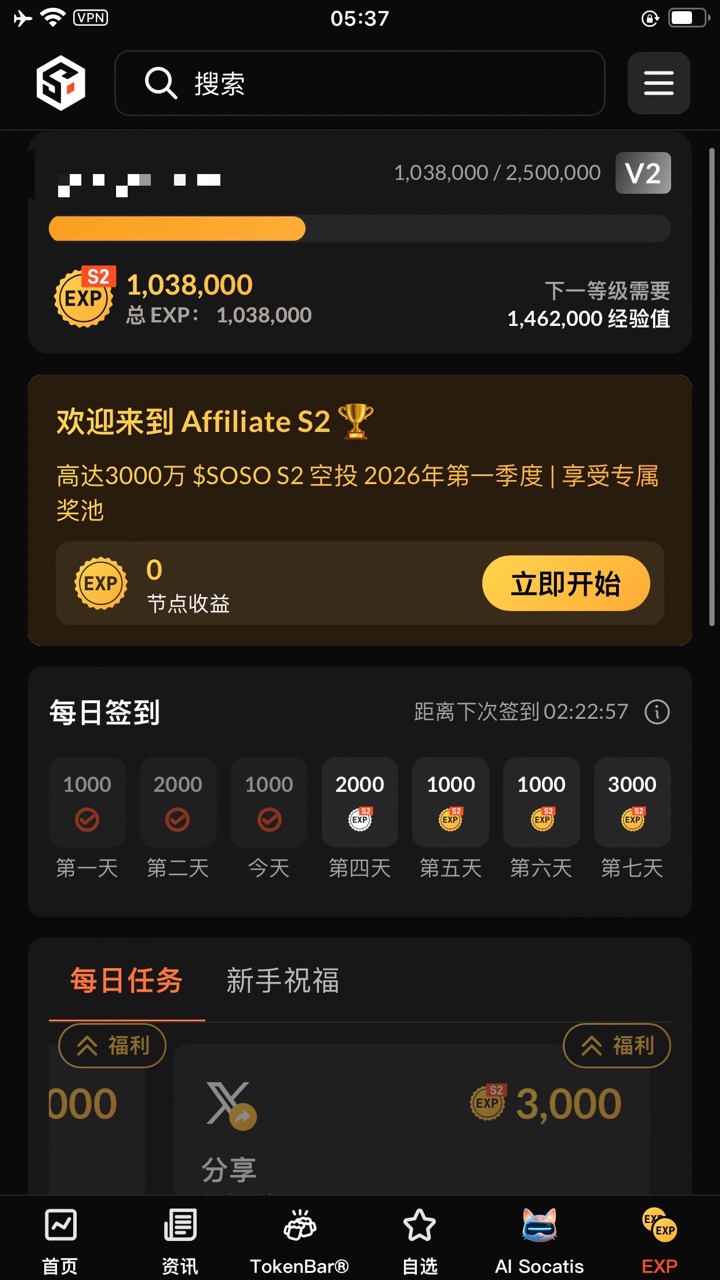Go to the 首页 tab
This screenshot has height=1280, width=720.
(60, 1240)
